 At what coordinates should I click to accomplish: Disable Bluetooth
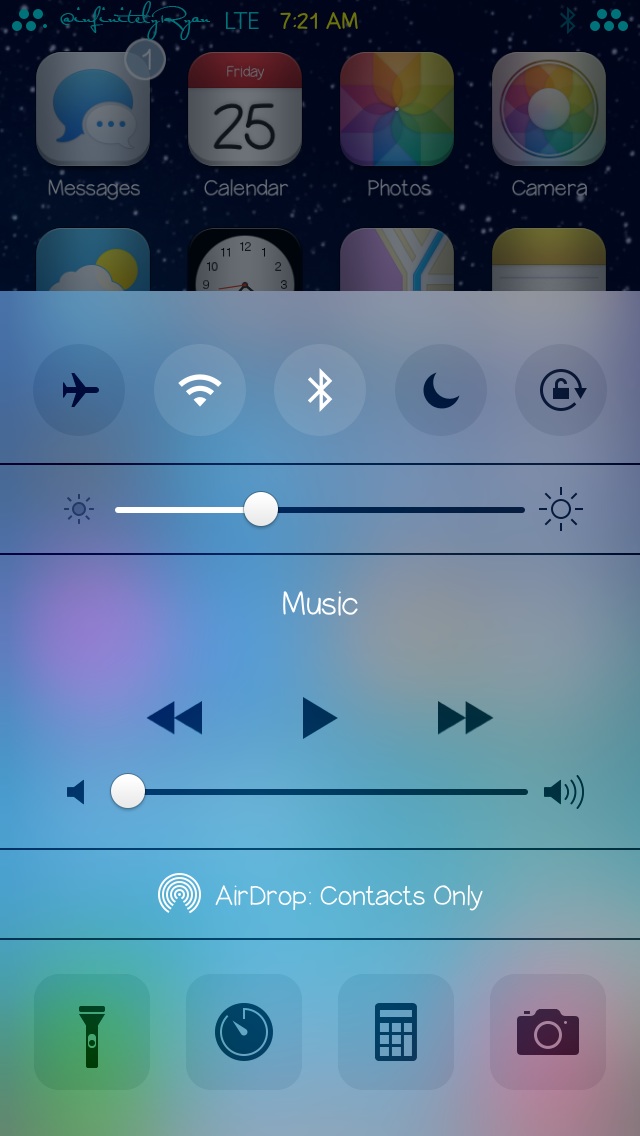(x=320, y=390)
